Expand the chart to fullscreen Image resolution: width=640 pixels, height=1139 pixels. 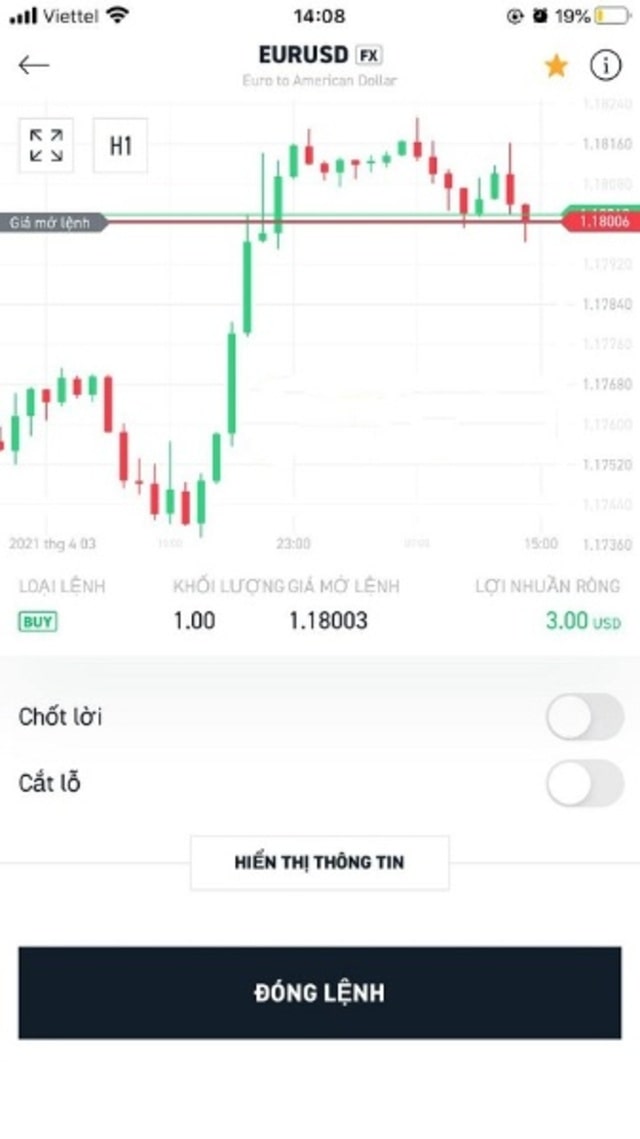[x=46, y=145]
